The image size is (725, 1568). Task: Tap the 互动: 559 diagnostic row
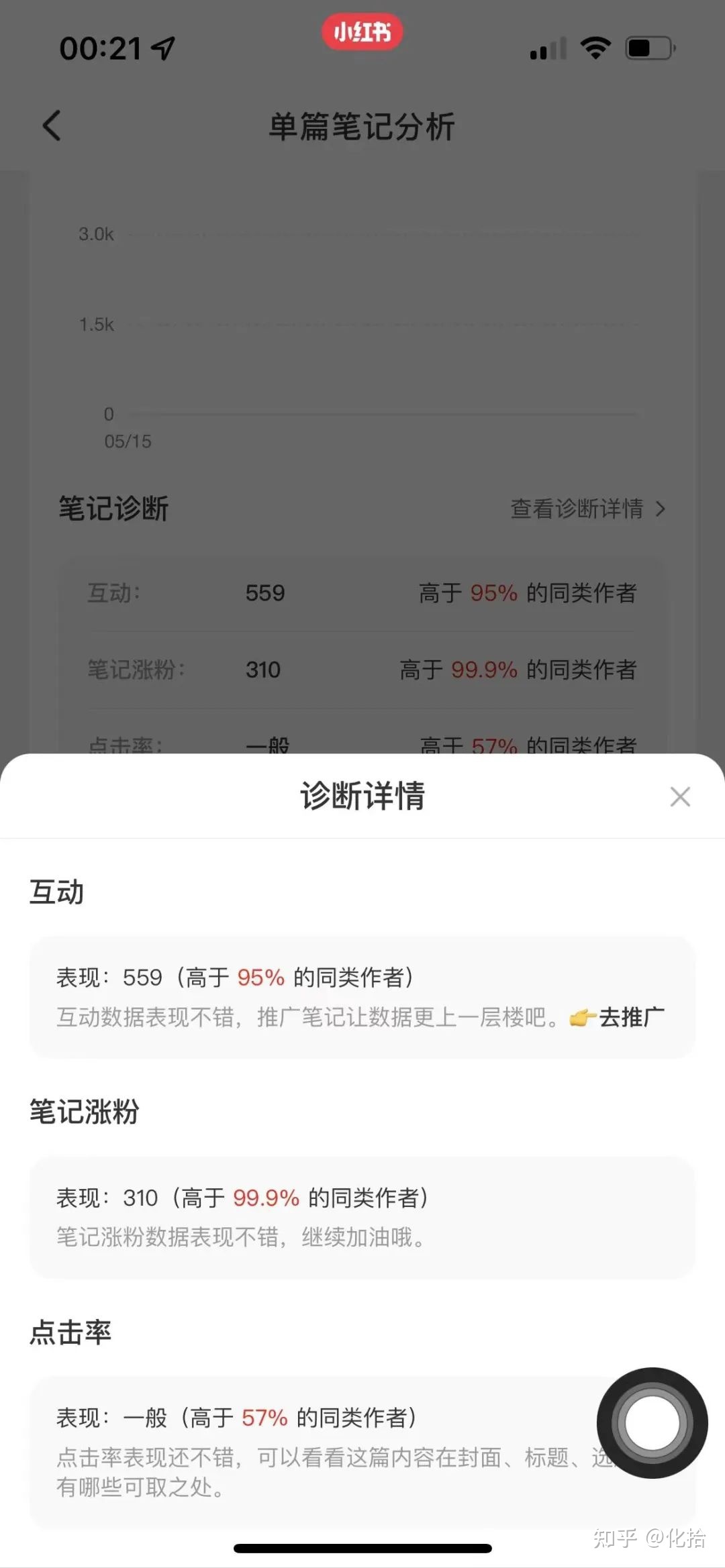click(x=362, y=593)
